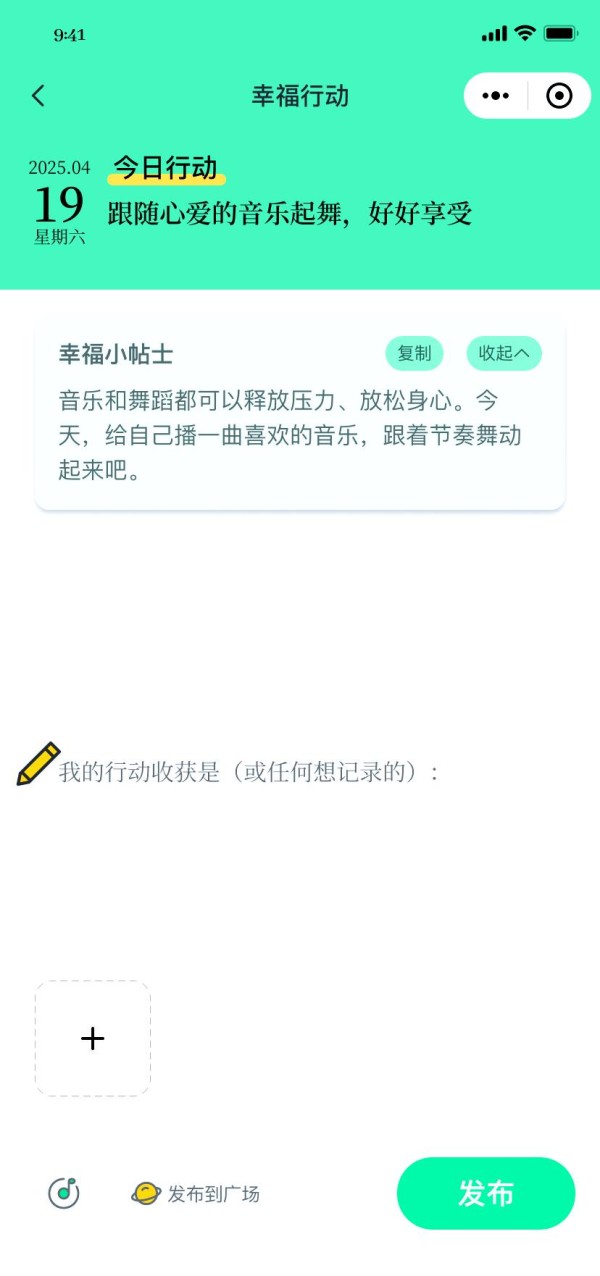Publish the record with 发布 button

[486, 1193]
